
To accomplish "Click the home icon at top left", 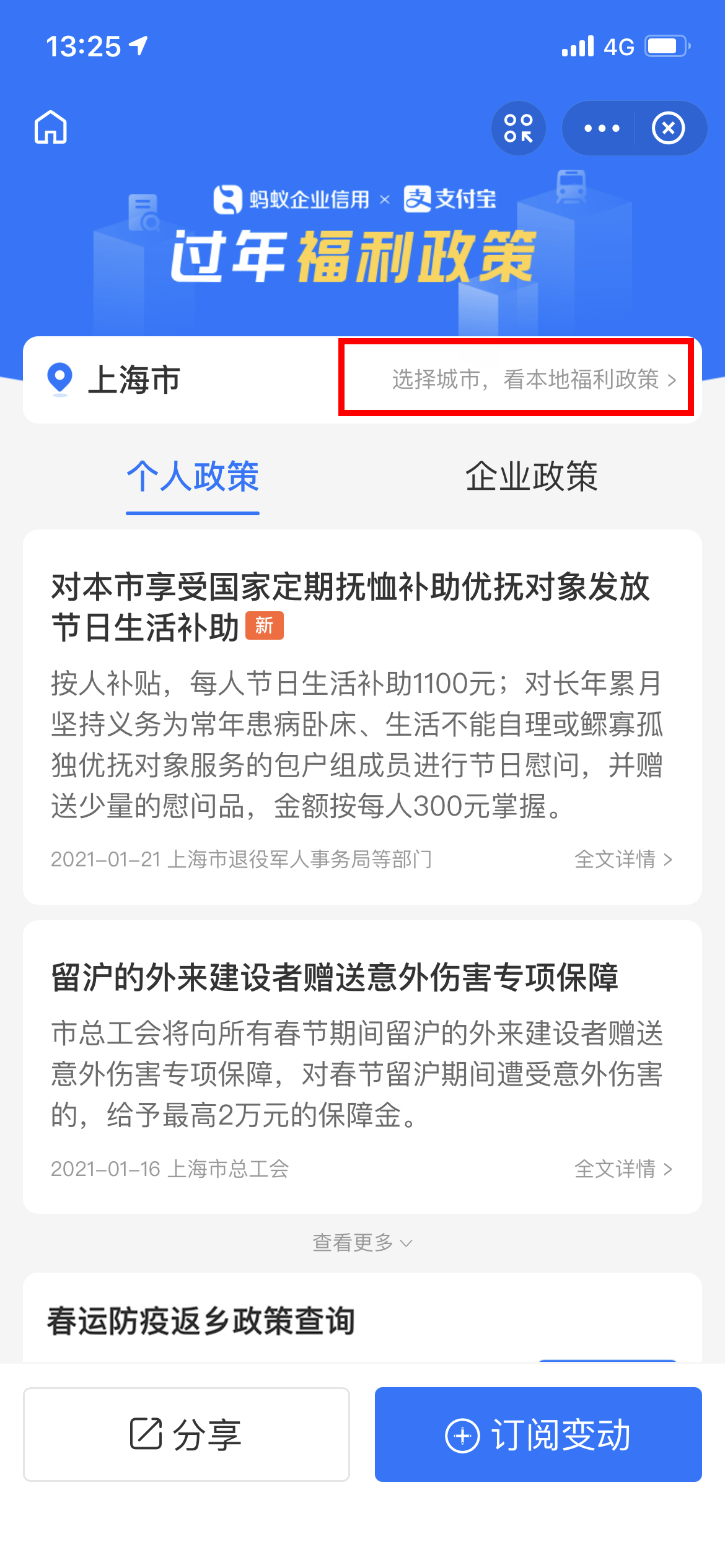I will [x=51, y=128].
